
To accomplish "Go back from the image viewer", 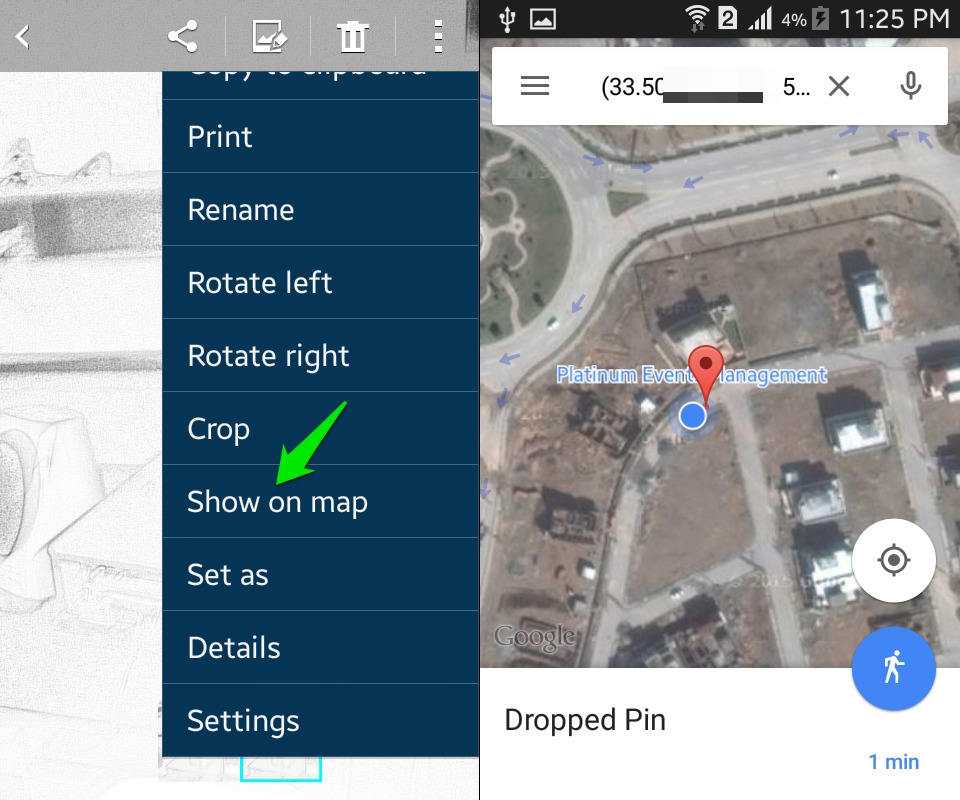I will click(23, 38).
